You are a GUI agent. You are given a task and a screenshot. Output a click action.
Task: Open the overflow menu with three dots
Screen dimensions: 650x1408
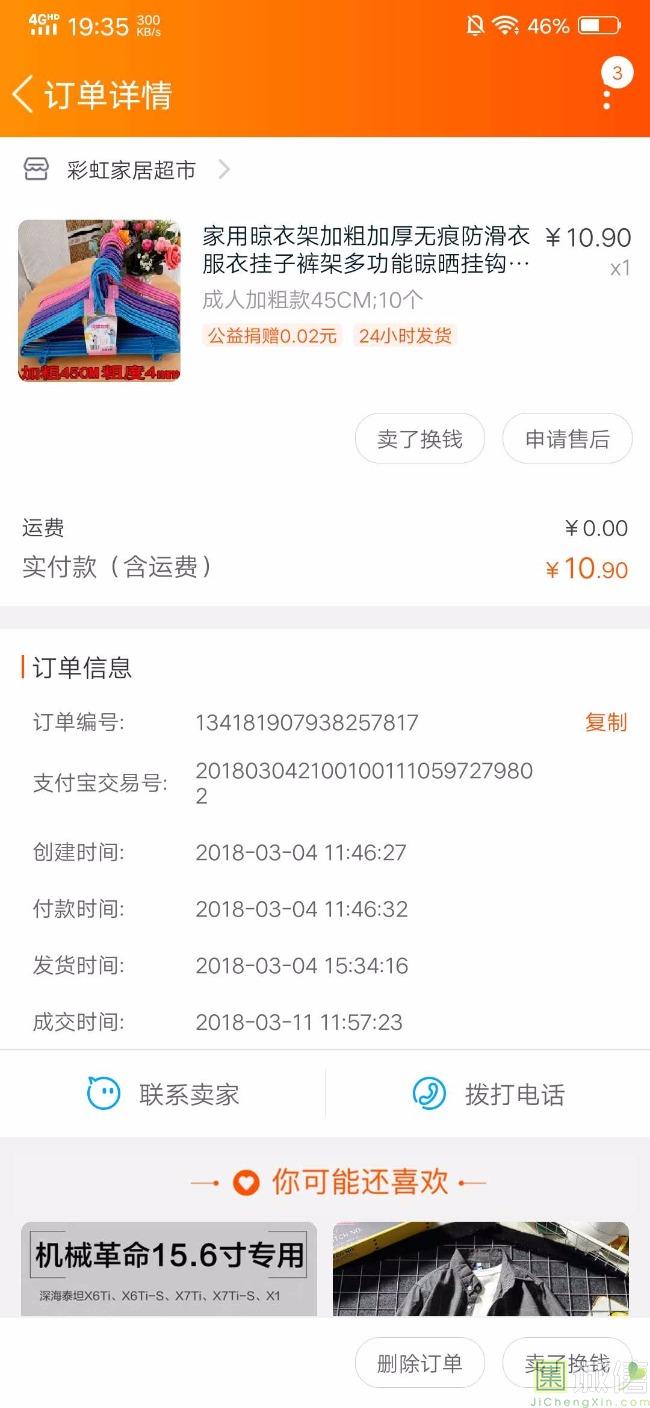point(607,98)
